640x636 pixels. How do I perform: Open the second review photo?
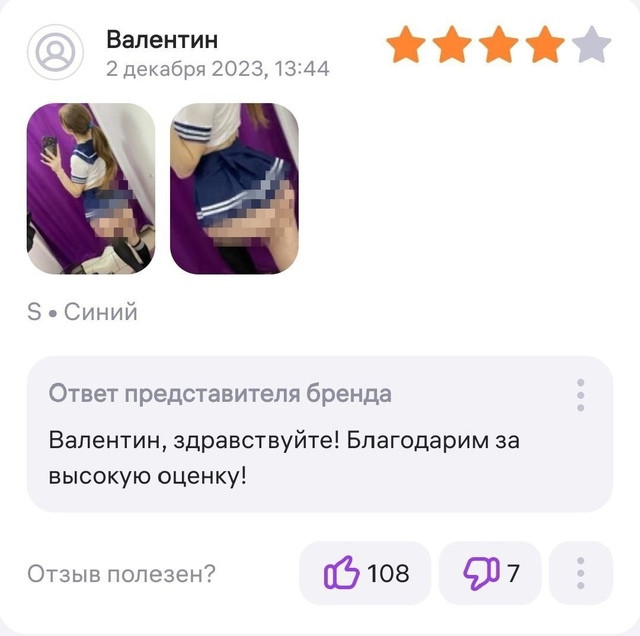click(234, 188)
